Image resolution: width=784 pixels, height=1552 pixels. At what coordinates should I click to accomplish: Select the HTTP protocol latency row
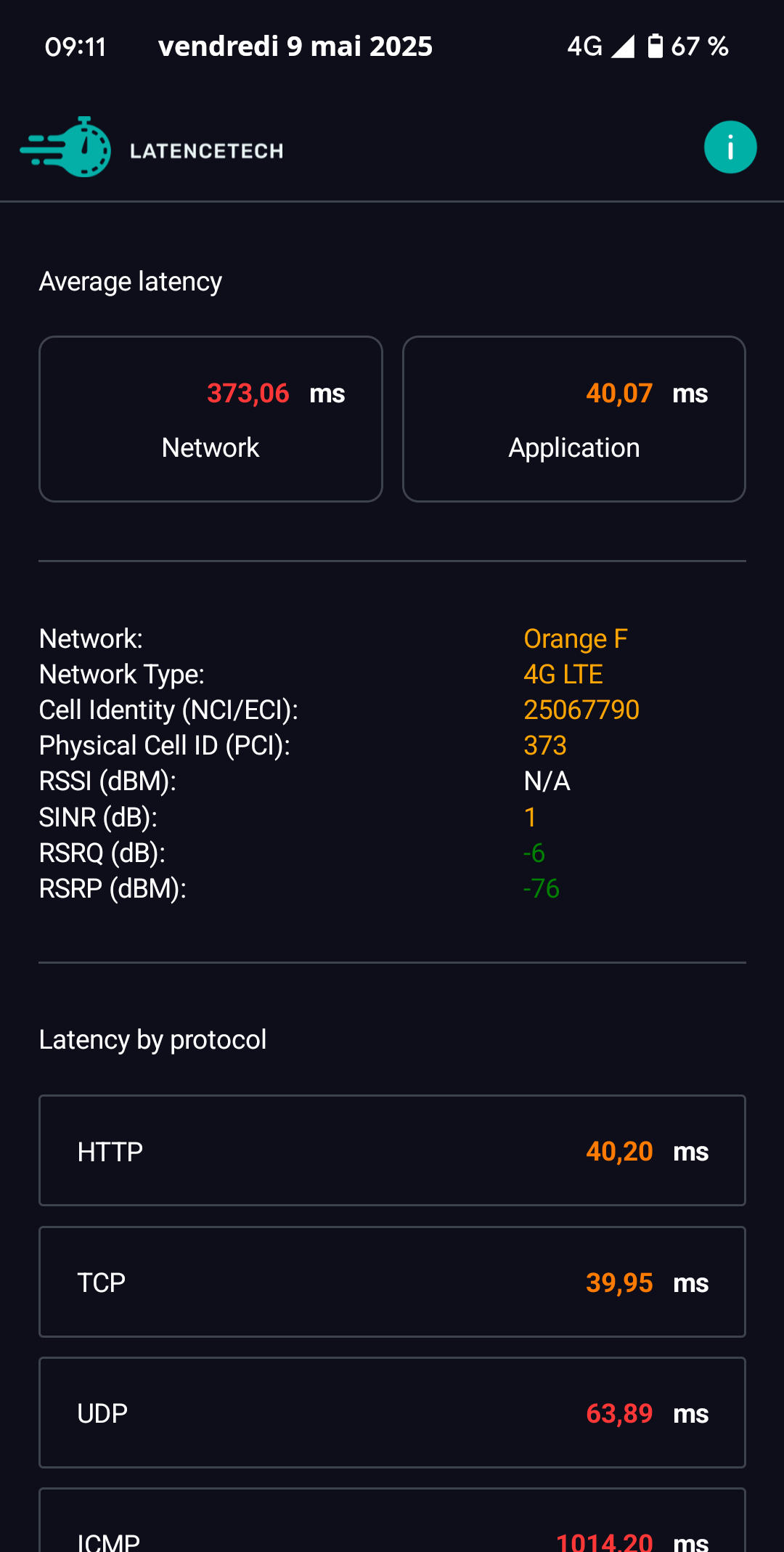(x=392, y=1150)
